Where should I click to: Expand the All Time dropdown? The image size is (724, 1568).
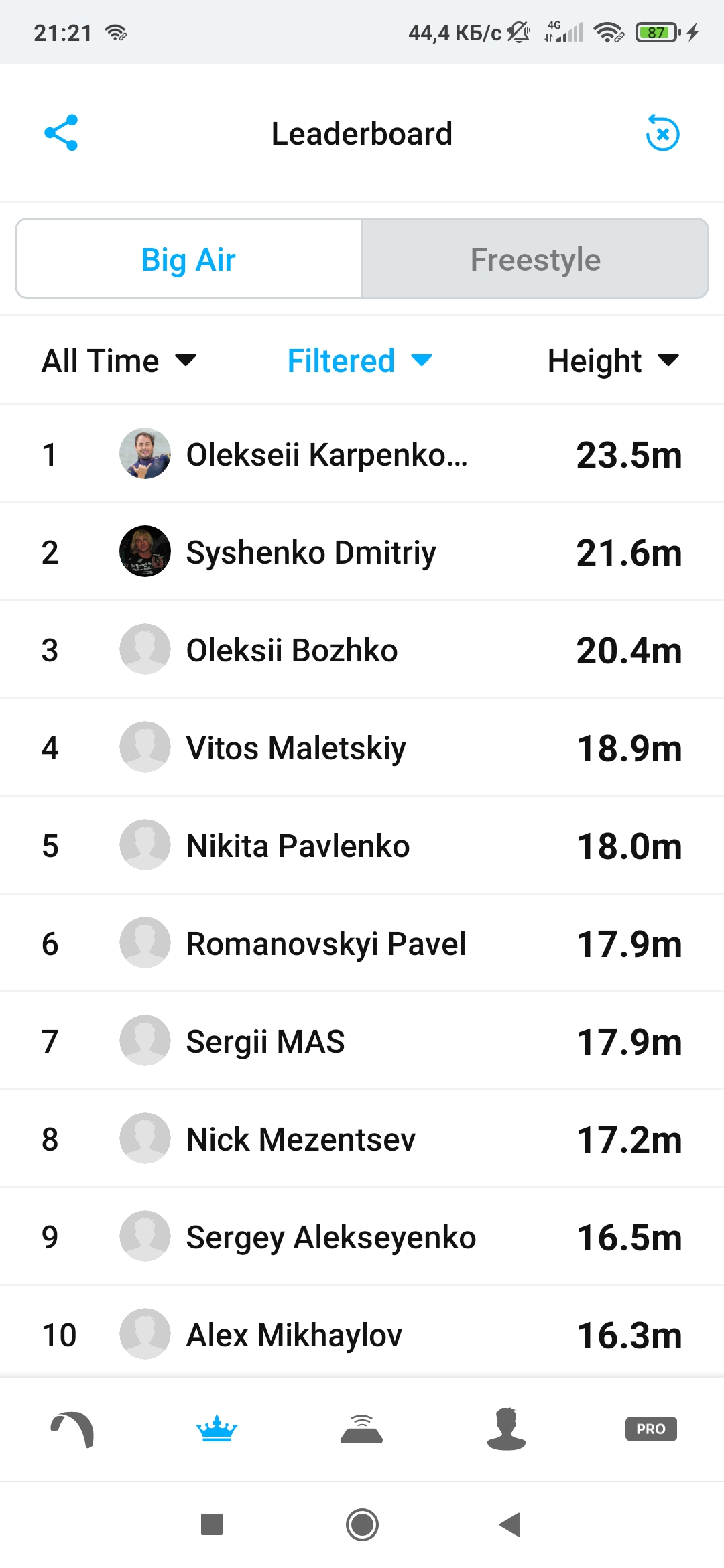click(x=119, y=361)
